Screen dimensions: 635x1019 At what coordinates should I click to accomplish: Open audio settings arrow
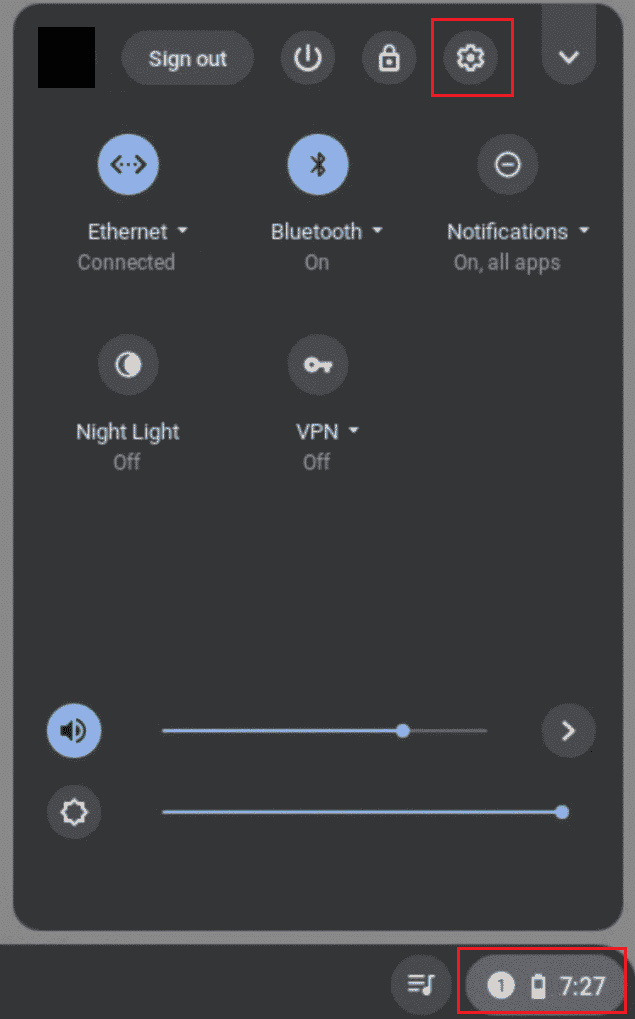point(568,731)
